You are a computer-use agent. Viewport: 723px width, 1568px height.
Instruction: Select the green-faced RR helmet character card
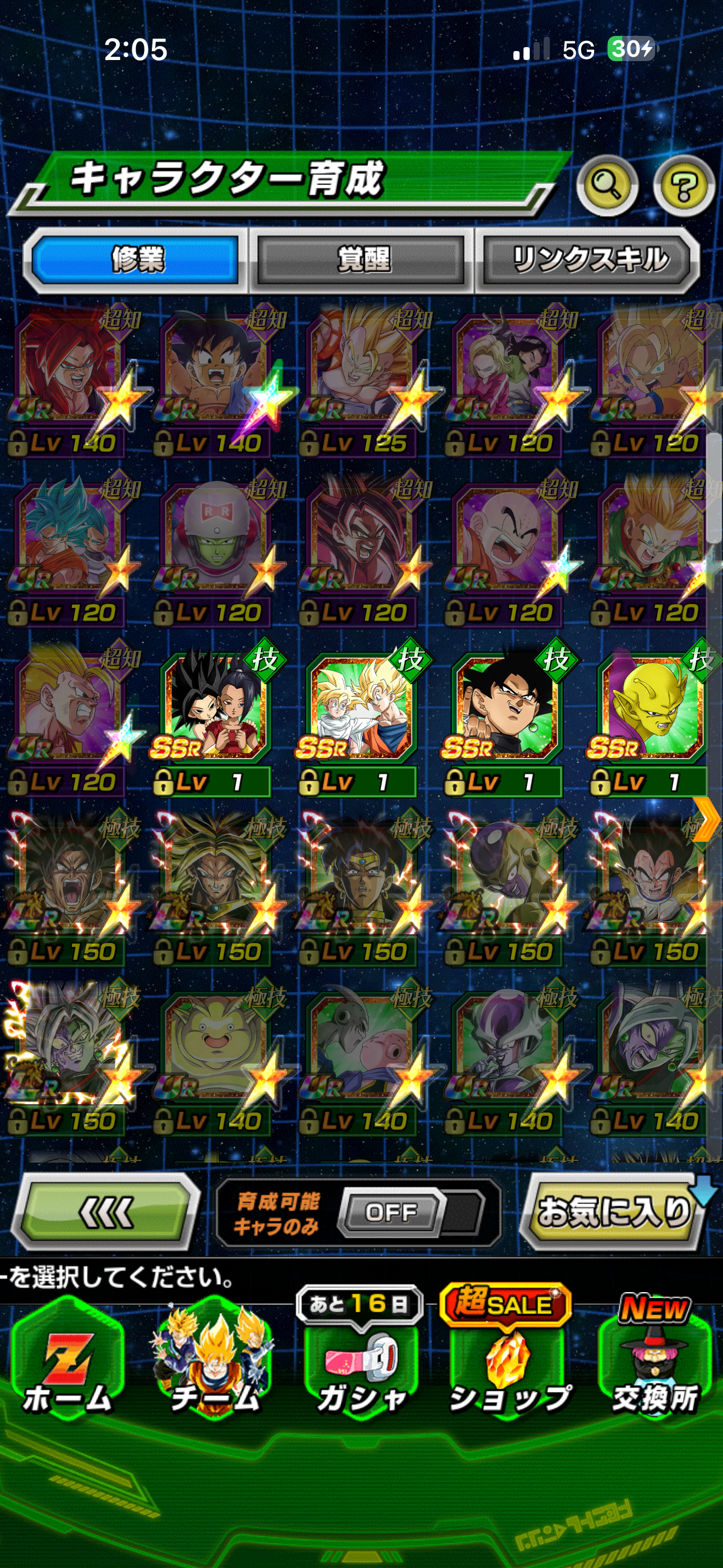click(x=216, y=551)
